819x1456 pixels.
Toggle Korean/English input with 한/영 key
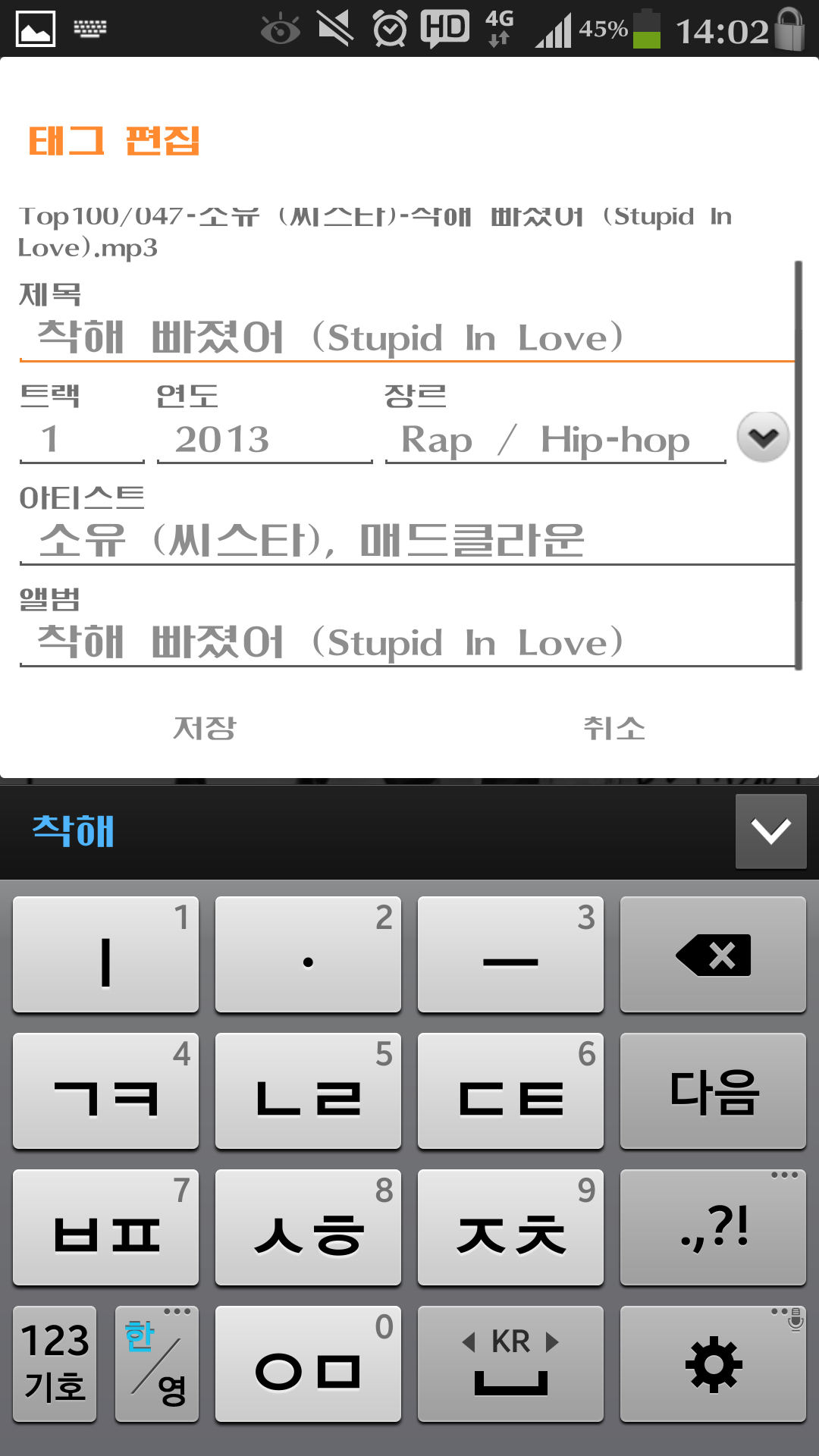click(x=156, y=1364)
